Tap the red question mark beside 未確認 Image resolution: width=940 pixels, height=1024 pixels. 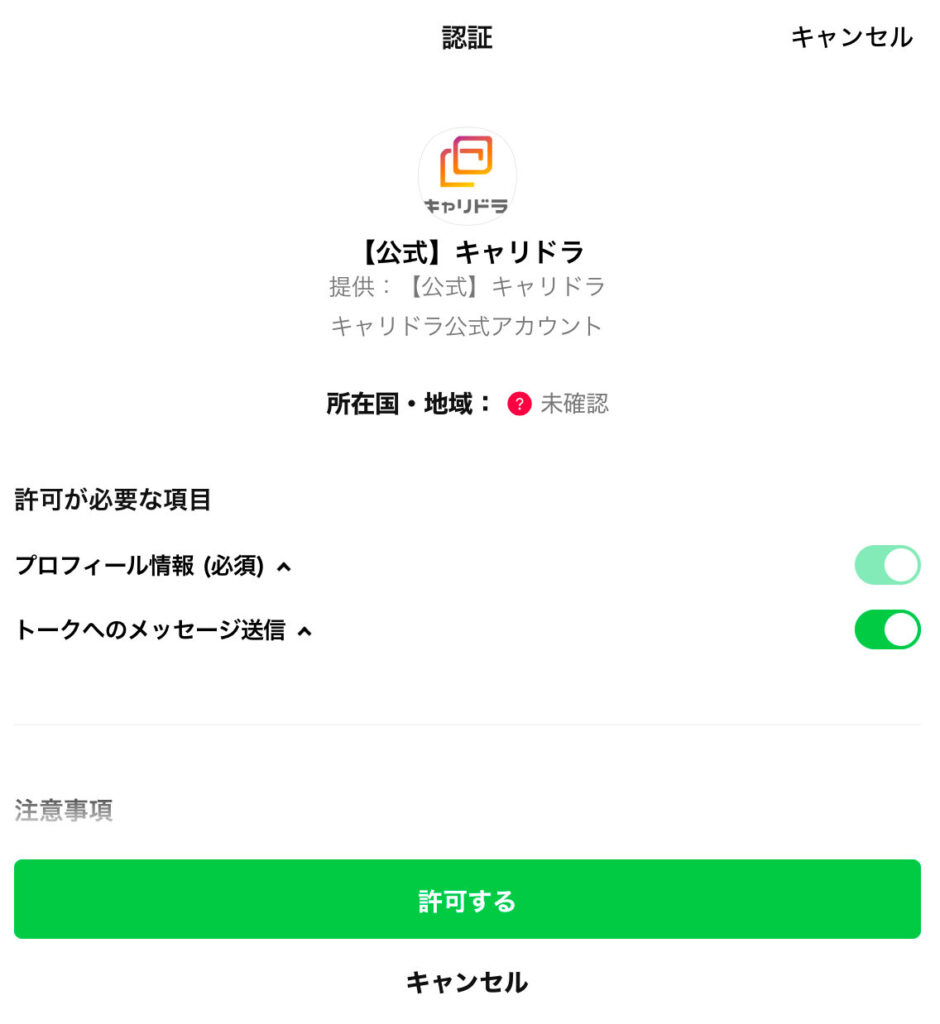point(519,404)
